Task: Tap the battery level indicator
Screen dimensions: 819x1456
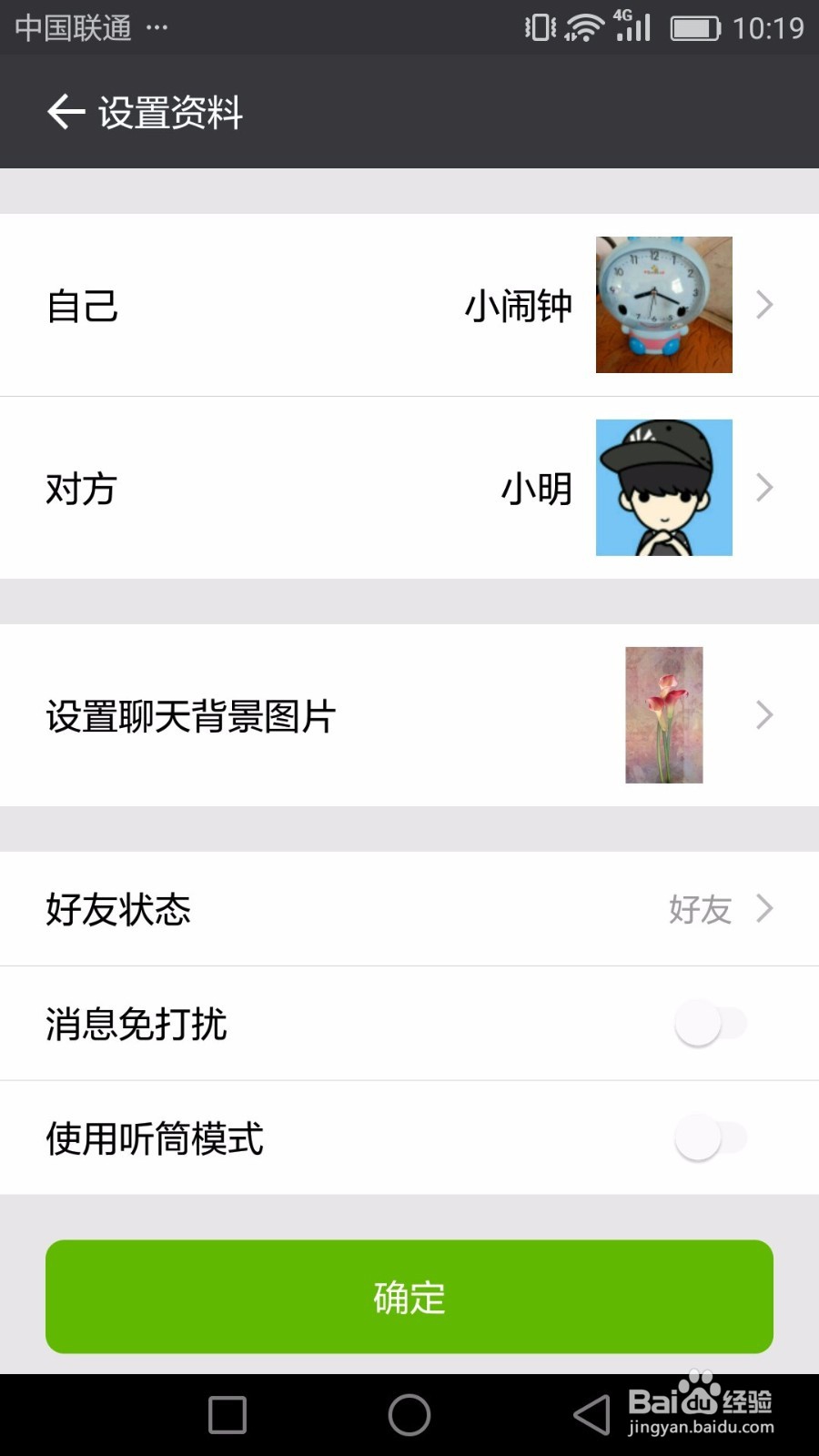Action: click(x=694, y=27)
